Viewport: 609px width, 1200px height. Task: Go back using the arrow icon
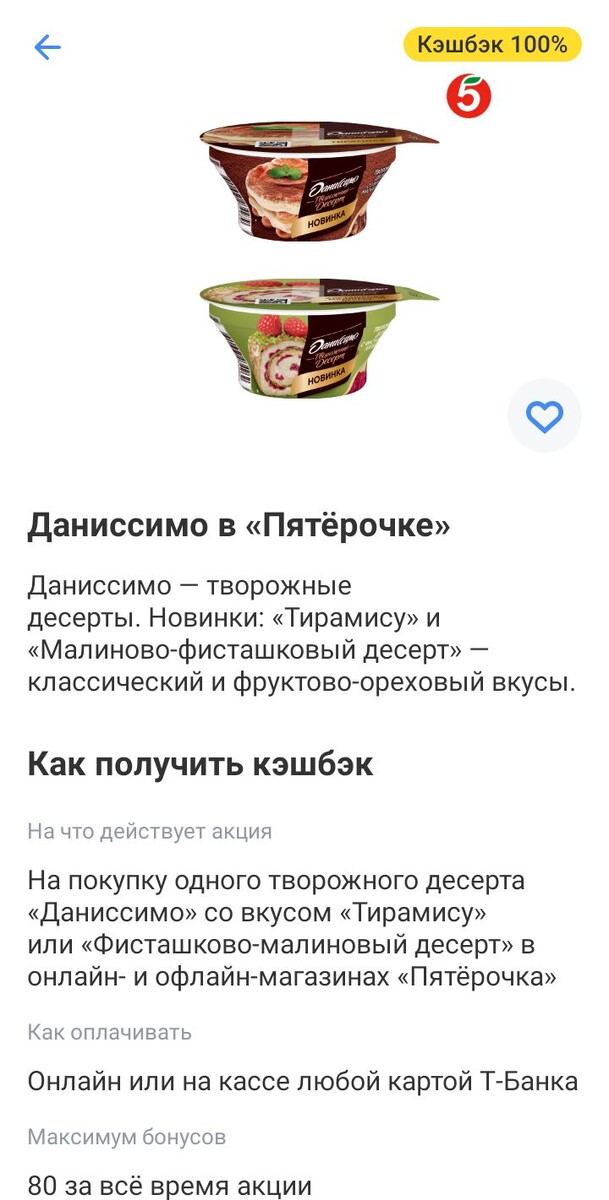(x=47, y=47)
